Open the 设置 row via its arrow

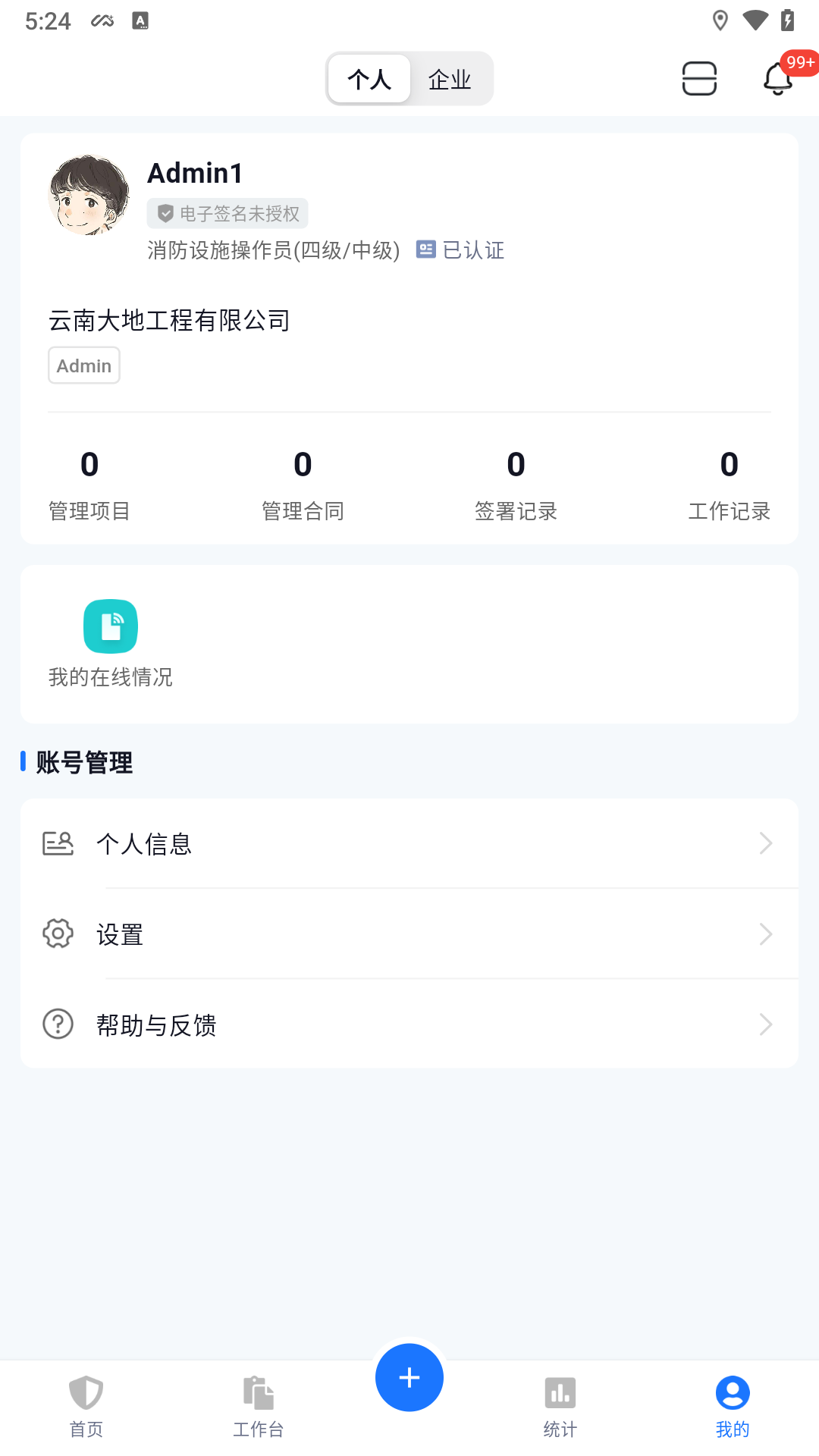point(765,934)
